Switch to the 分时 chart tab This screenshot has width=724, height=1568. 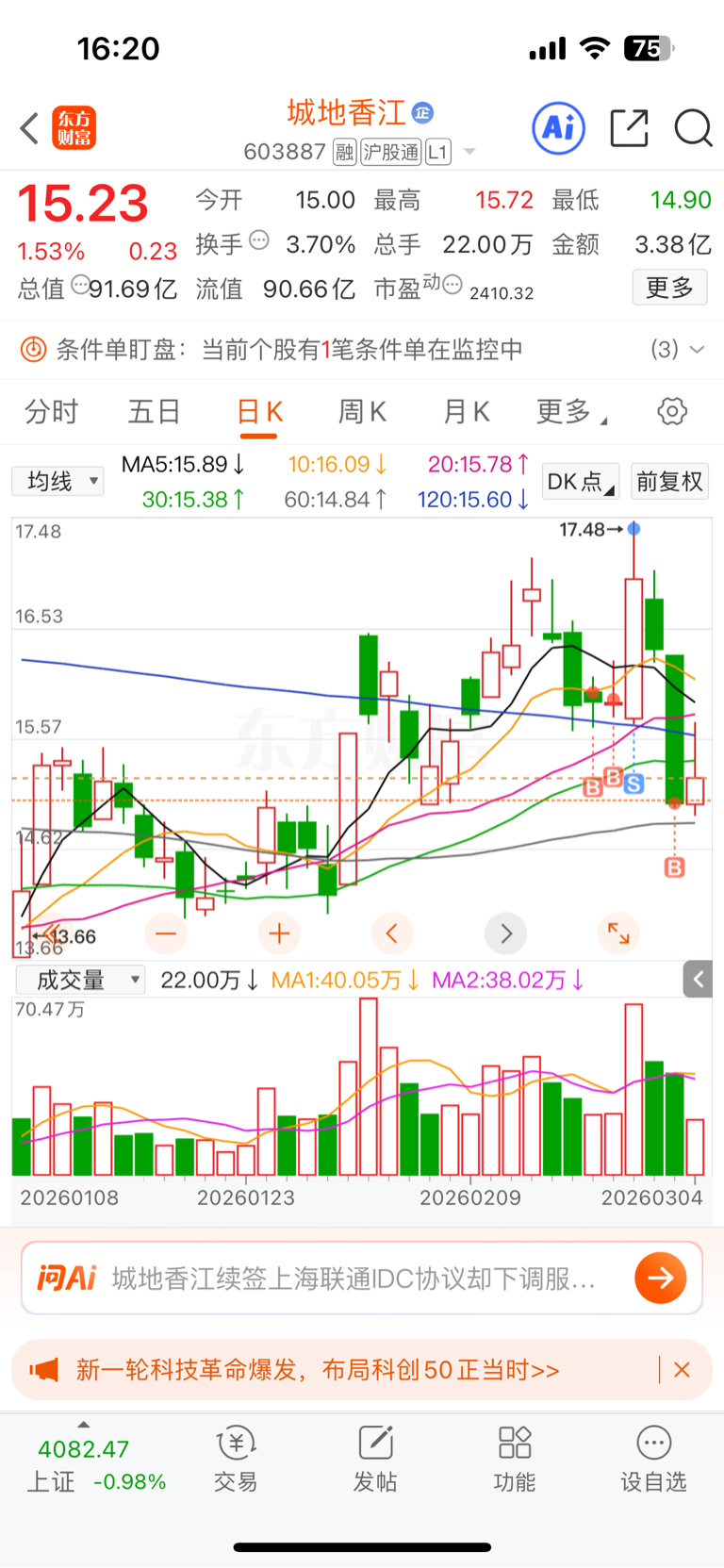52,412
